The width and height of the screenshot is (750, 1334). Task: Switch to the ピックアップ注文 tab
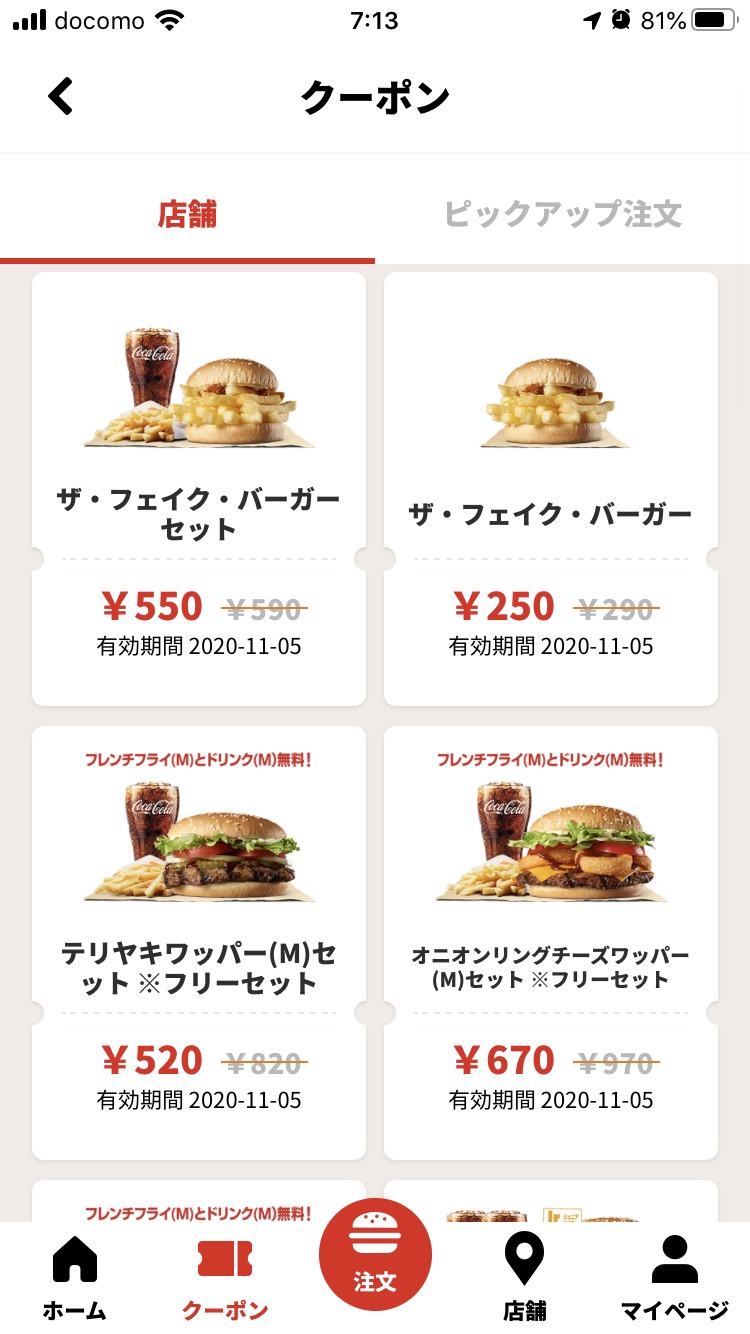(562, 214)
